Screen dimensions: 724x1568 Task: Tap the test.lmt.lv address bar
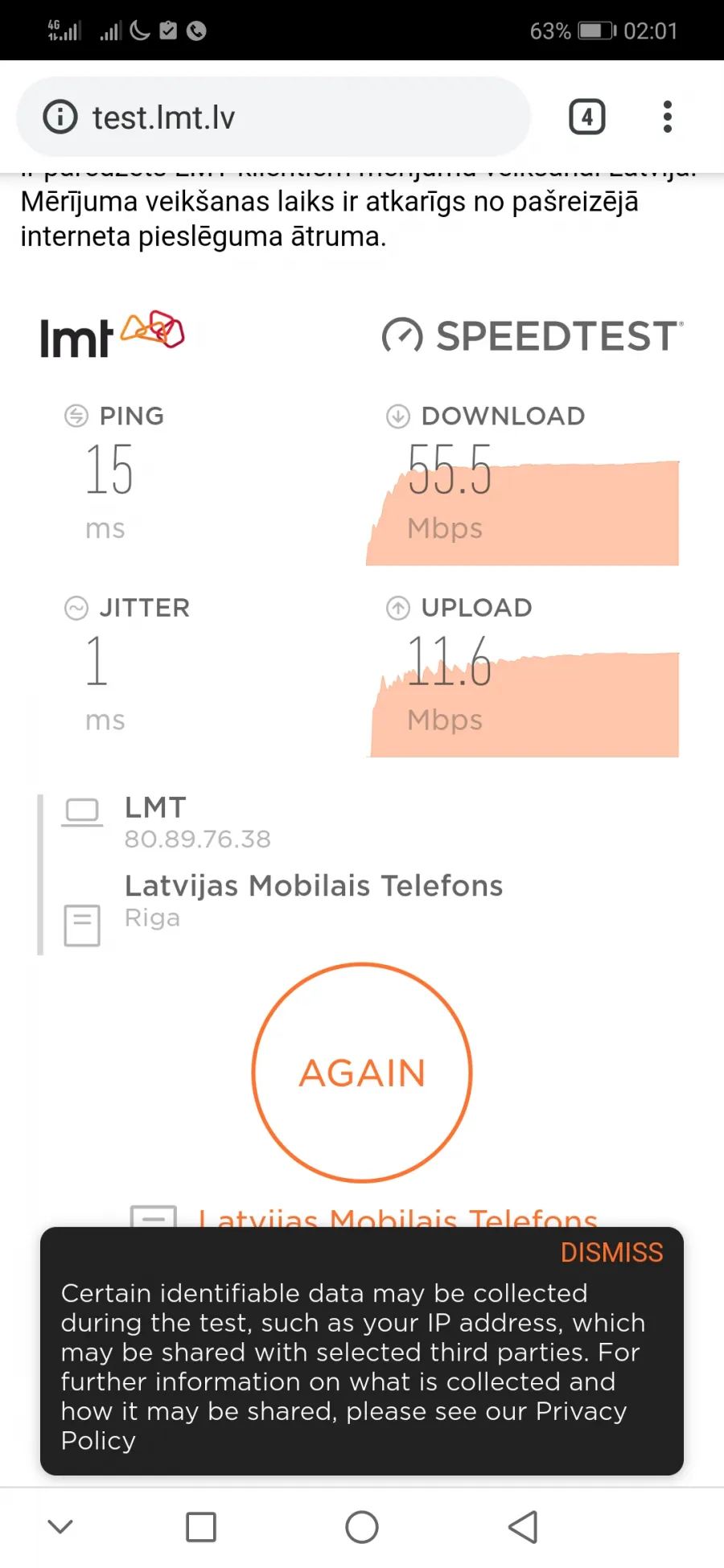pos(274,117)
